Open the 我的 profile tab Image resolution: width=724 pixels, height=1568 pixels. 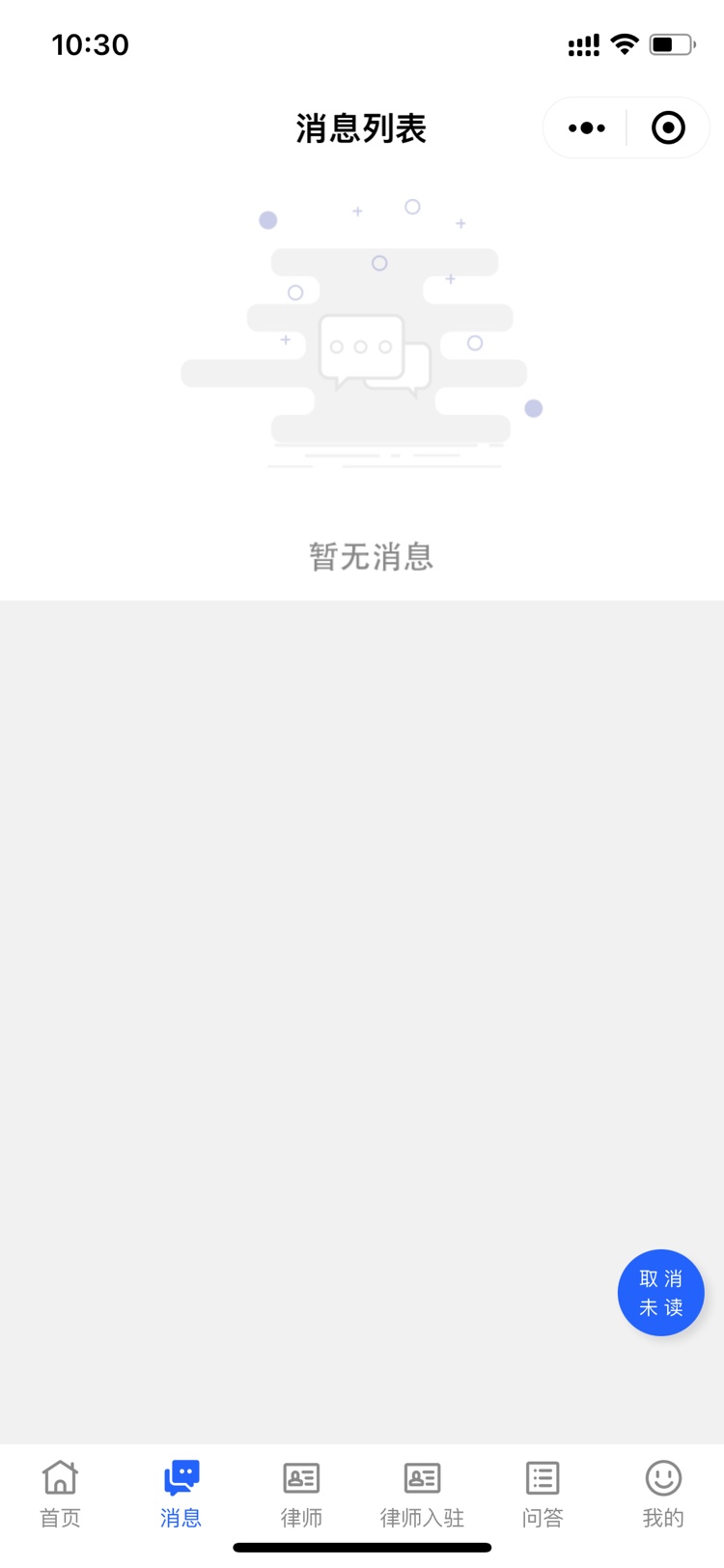click(663, 1494)
